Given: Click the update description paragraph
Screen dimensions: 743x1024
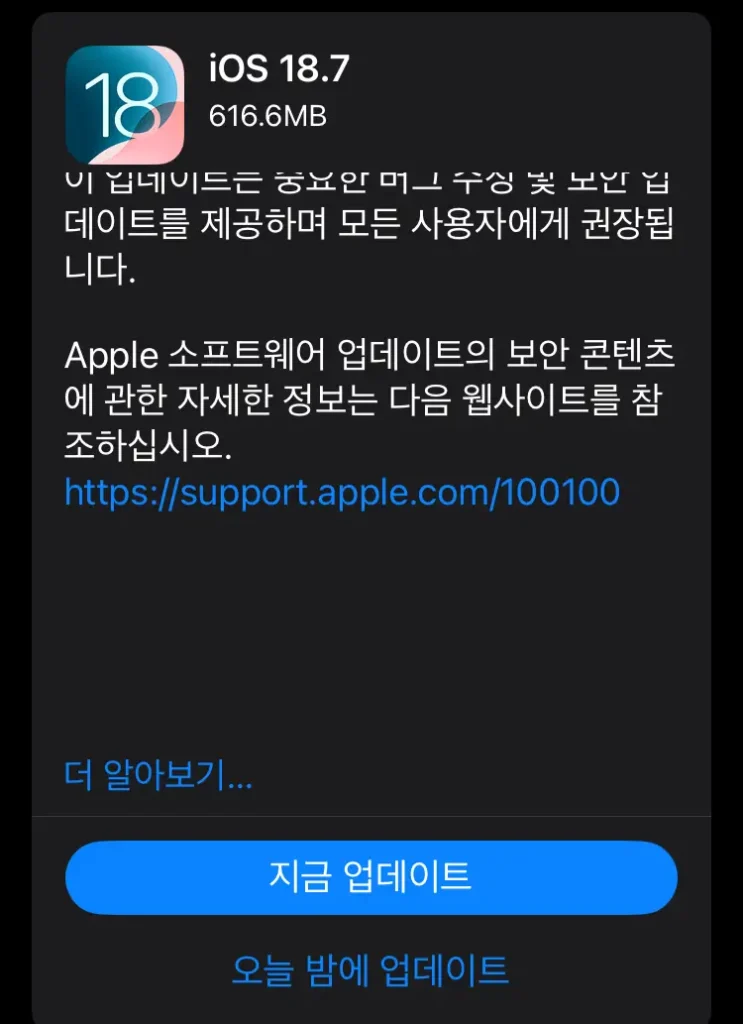Looking at the screenshot, I should click(x=371, y=222).
